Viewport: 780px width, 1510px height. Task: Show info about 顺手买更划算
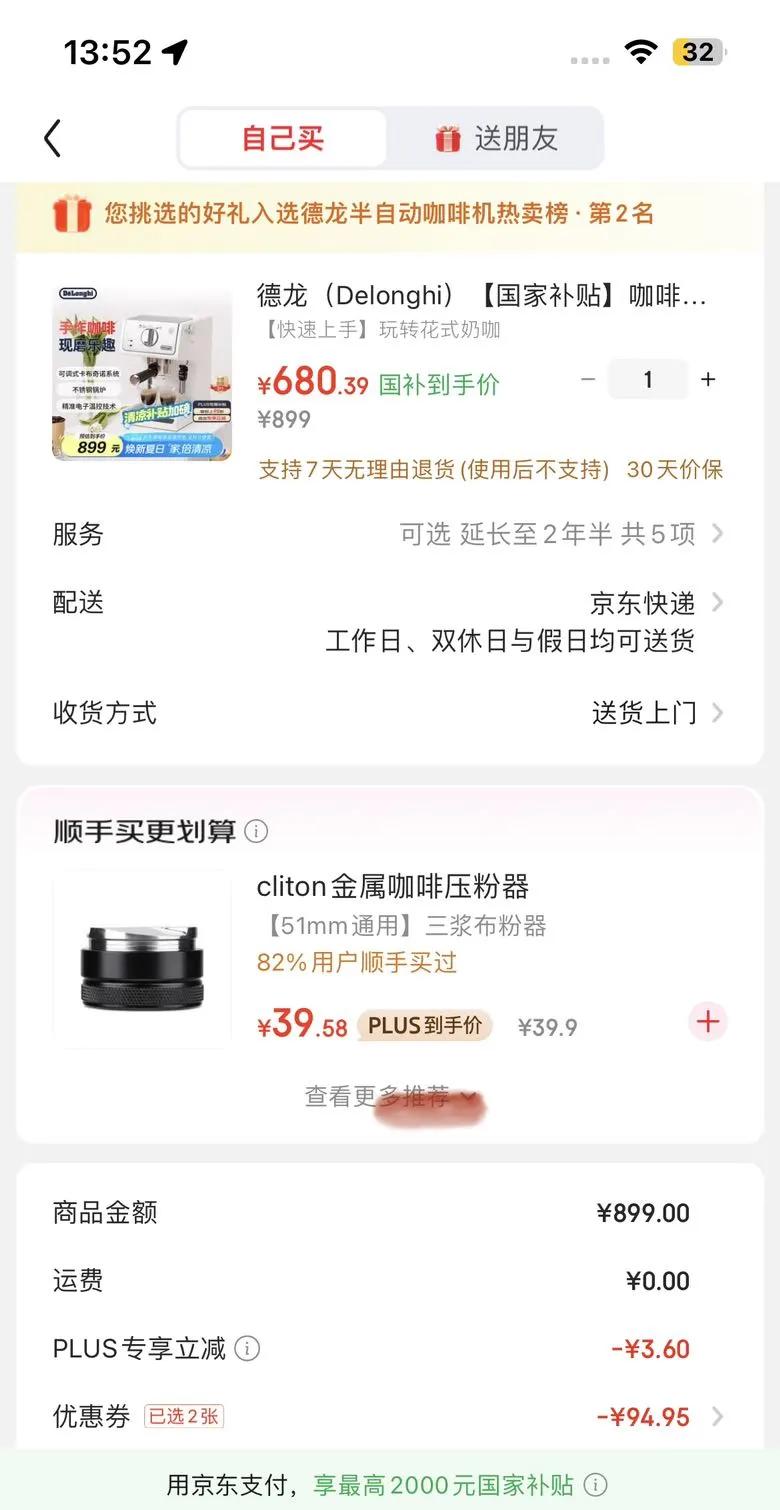(257, 832)
